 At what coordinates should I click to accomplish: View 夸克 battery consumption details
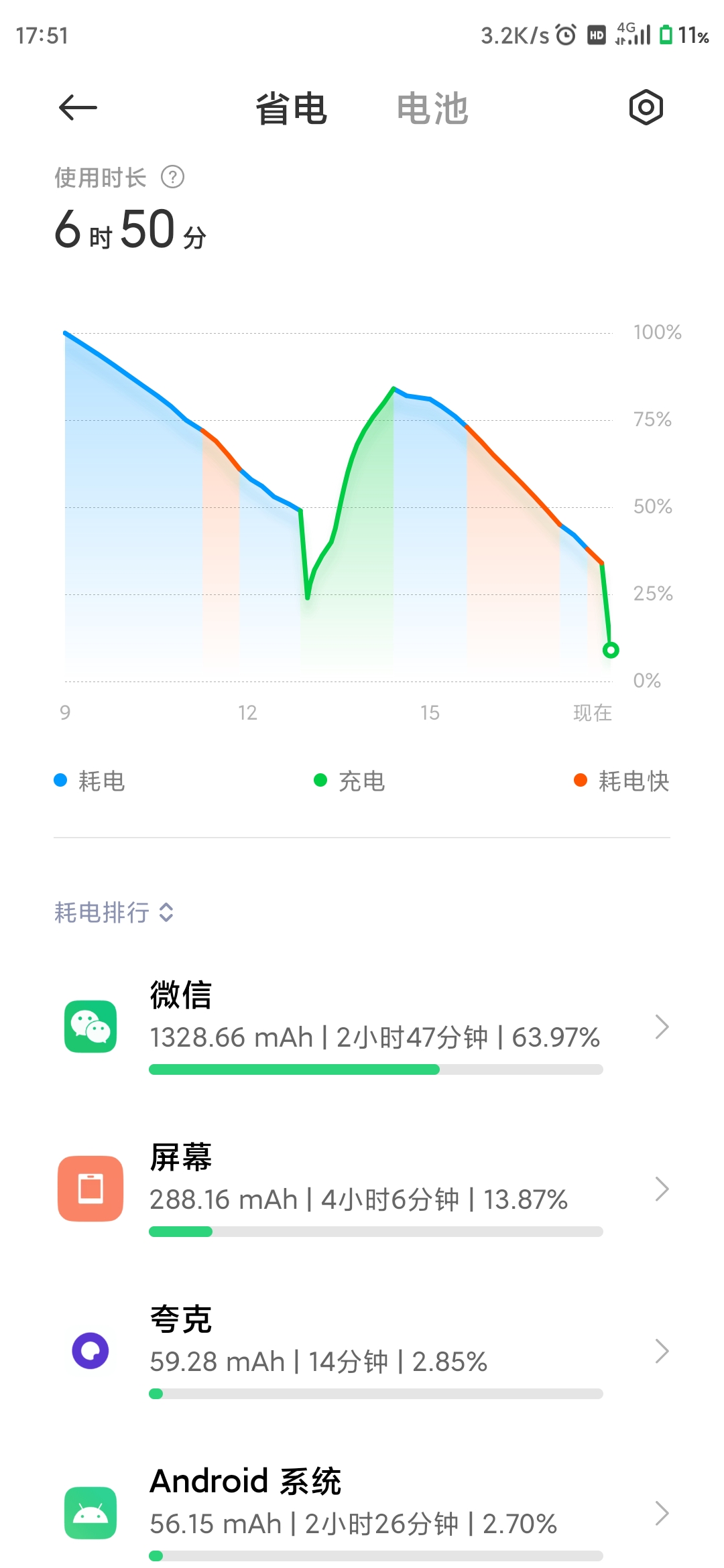tap(362, 1351)
